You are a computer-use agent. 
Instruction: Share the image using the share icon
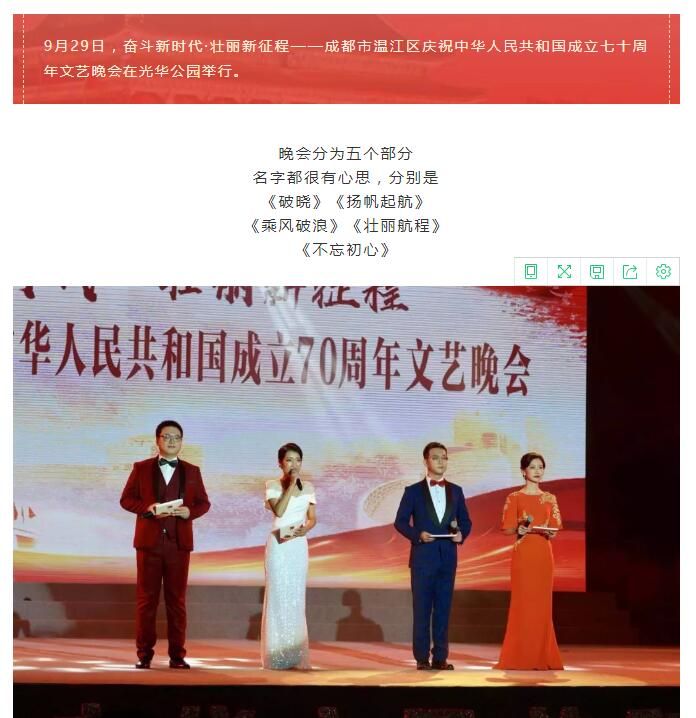pyautogui.click(x=630, y=271)
